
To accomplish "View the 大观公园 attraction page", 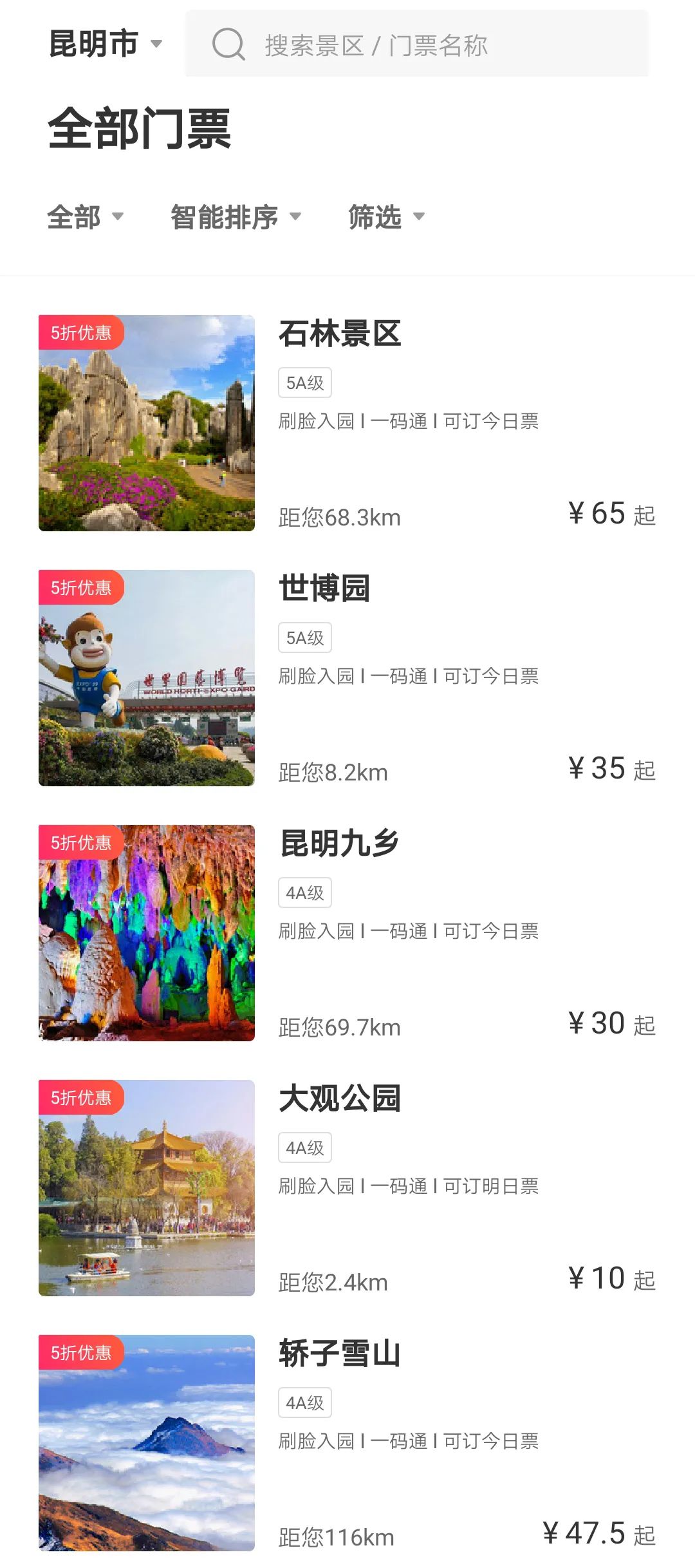I will click(340, 1099).
